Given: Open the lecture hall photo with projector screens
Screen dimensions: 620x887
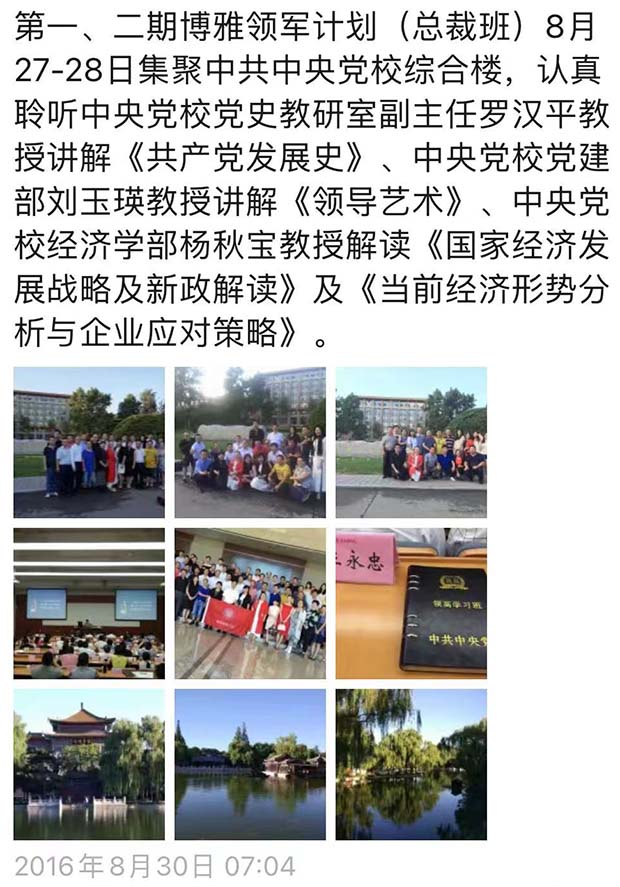Looking at the screenshot, I should pyautogui.click(x=89, y=603).
